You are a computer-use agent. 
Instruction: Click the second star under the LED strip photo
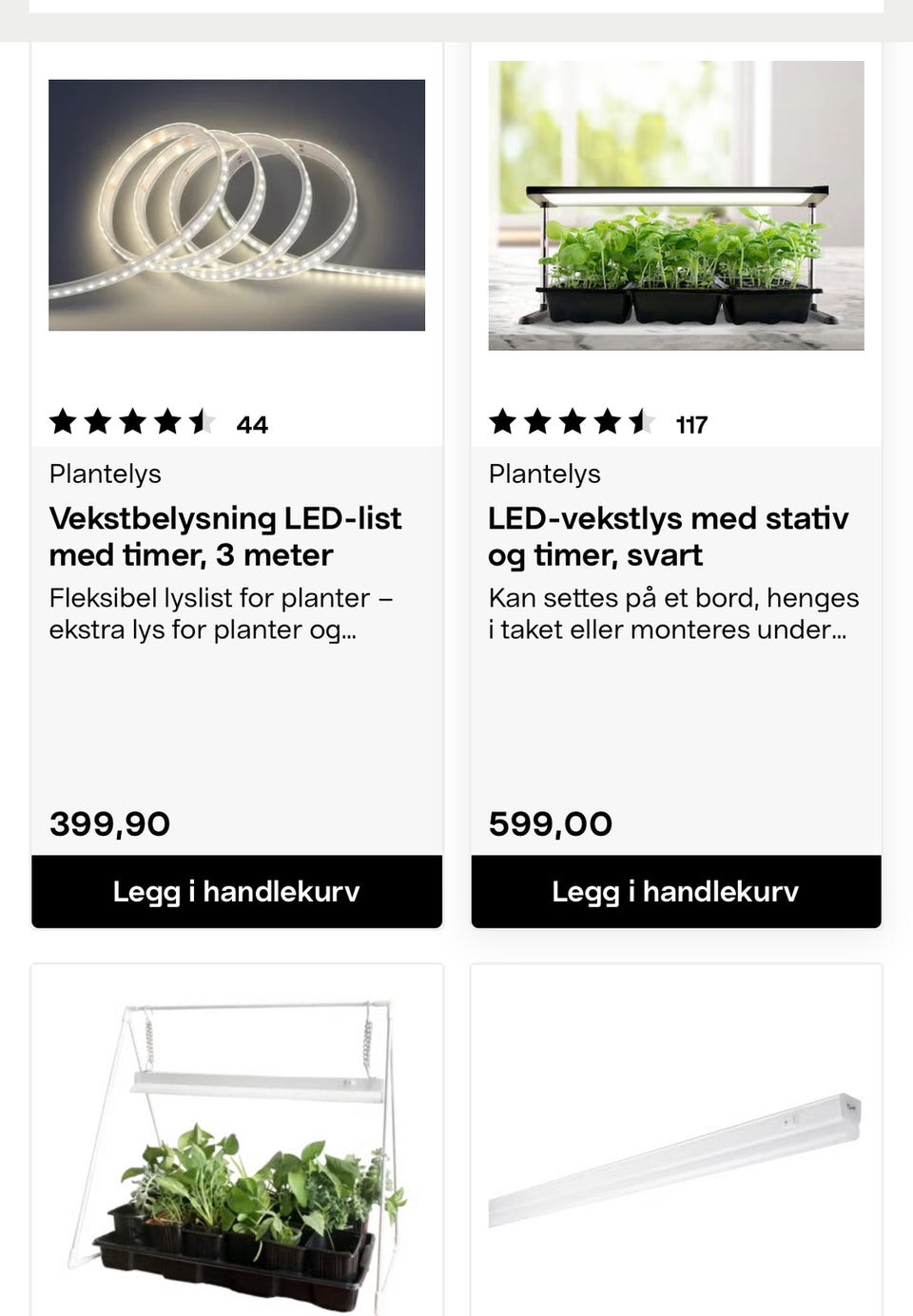point(97,422)
